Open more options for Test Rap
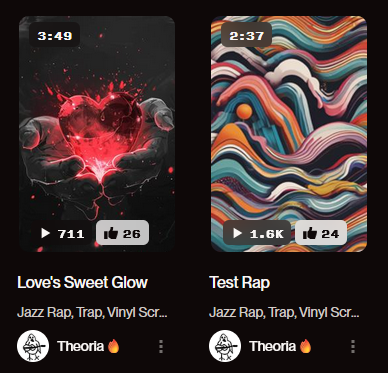 [353, 346]
